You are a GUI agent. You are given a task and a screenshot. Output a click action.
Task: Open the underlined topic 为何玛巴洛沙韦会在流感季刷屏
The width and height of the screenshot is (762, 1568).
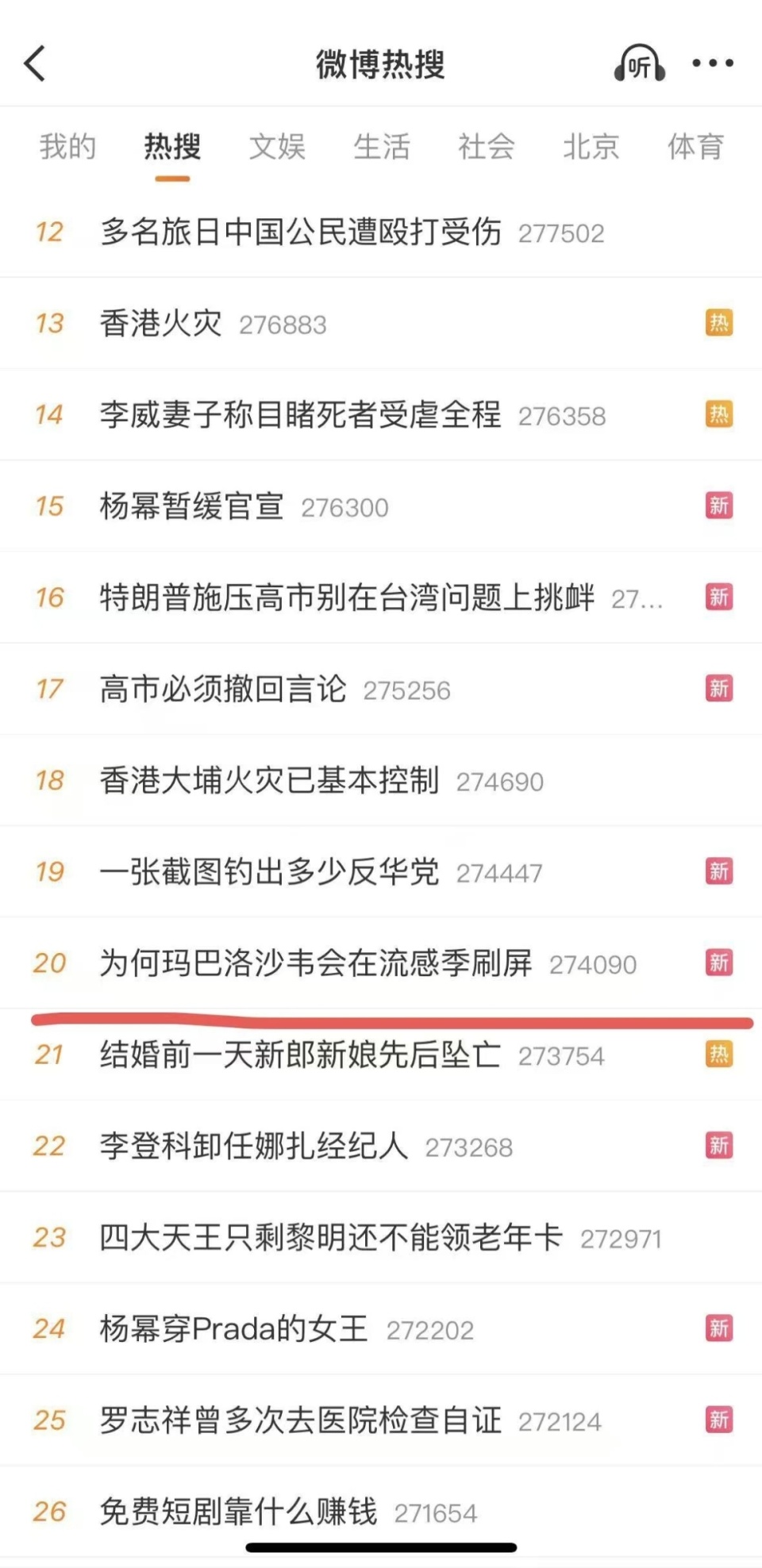(x=317, y=963)
